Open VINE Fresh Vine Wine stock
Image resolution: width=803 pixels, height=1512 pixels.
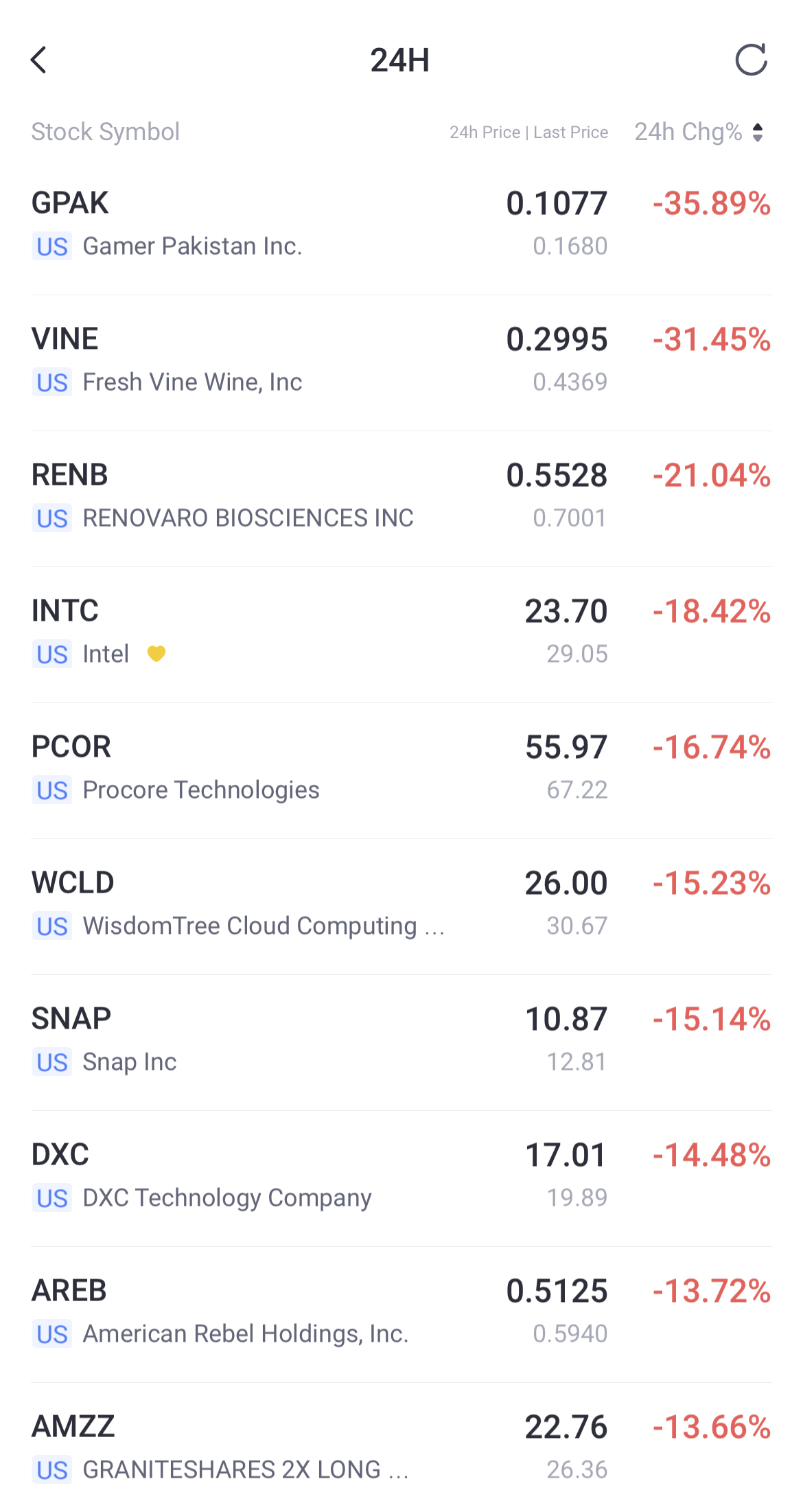(401, 360)
